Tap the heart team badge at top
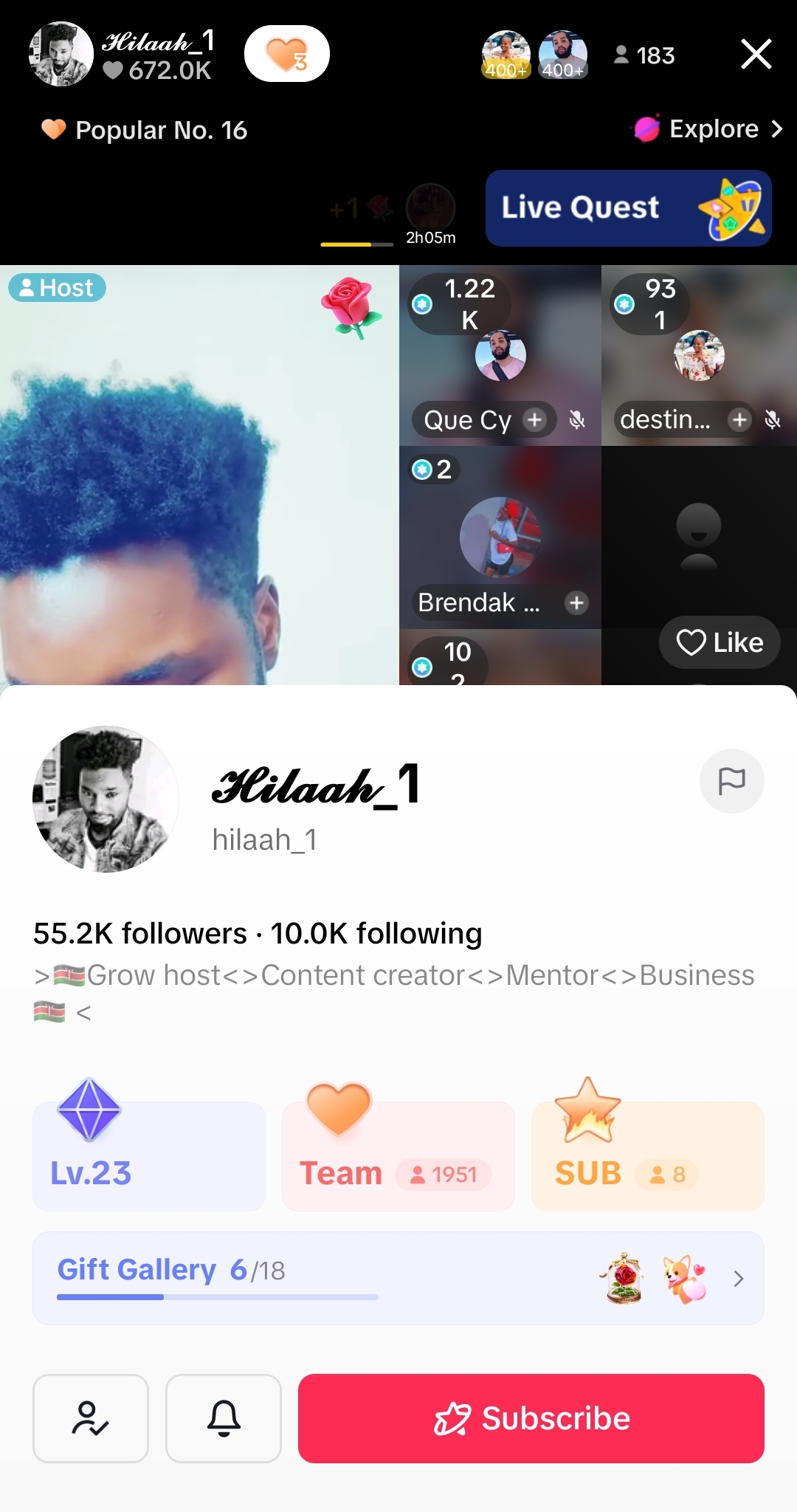This screenshot has width=797, height=1512. coord(286,54)
